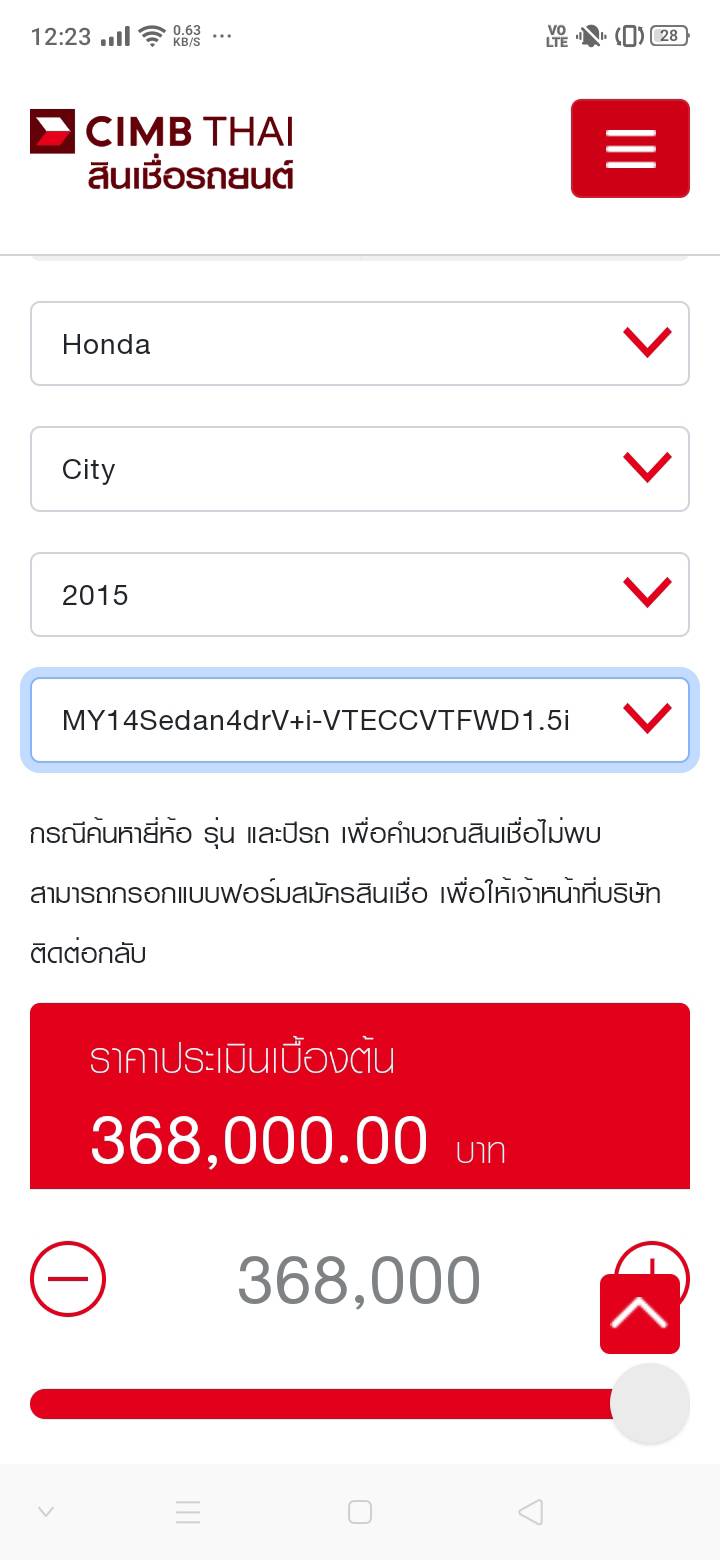
Task: Open the City model dropdown
Action: tap(360, 469)
